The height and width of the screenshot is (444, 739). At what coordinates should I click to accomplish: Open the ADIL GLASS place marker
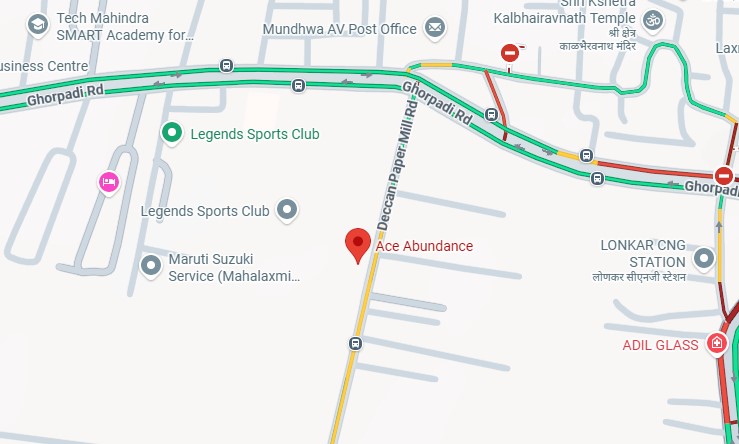coord(716,345)
